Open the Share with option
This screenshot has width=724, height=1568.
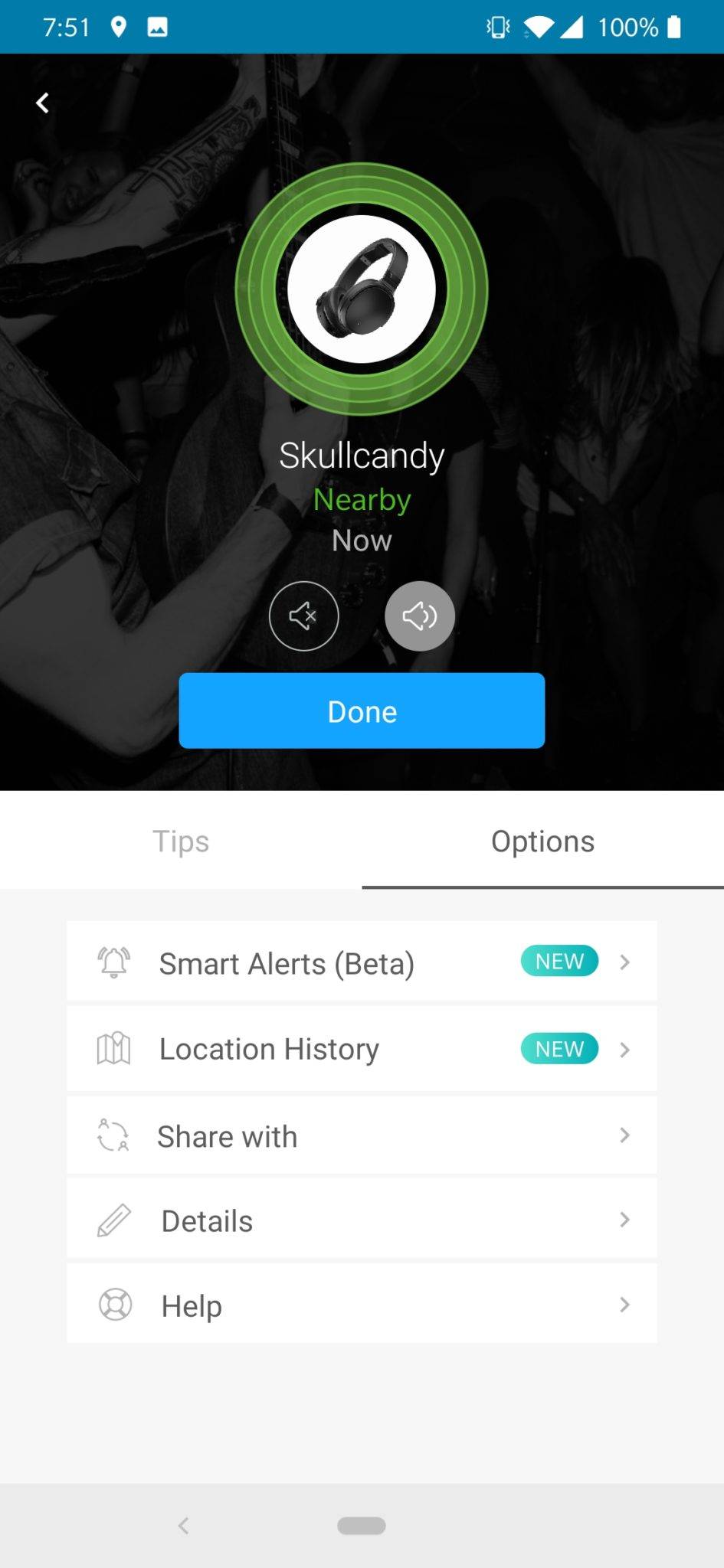pos(362,1135)
